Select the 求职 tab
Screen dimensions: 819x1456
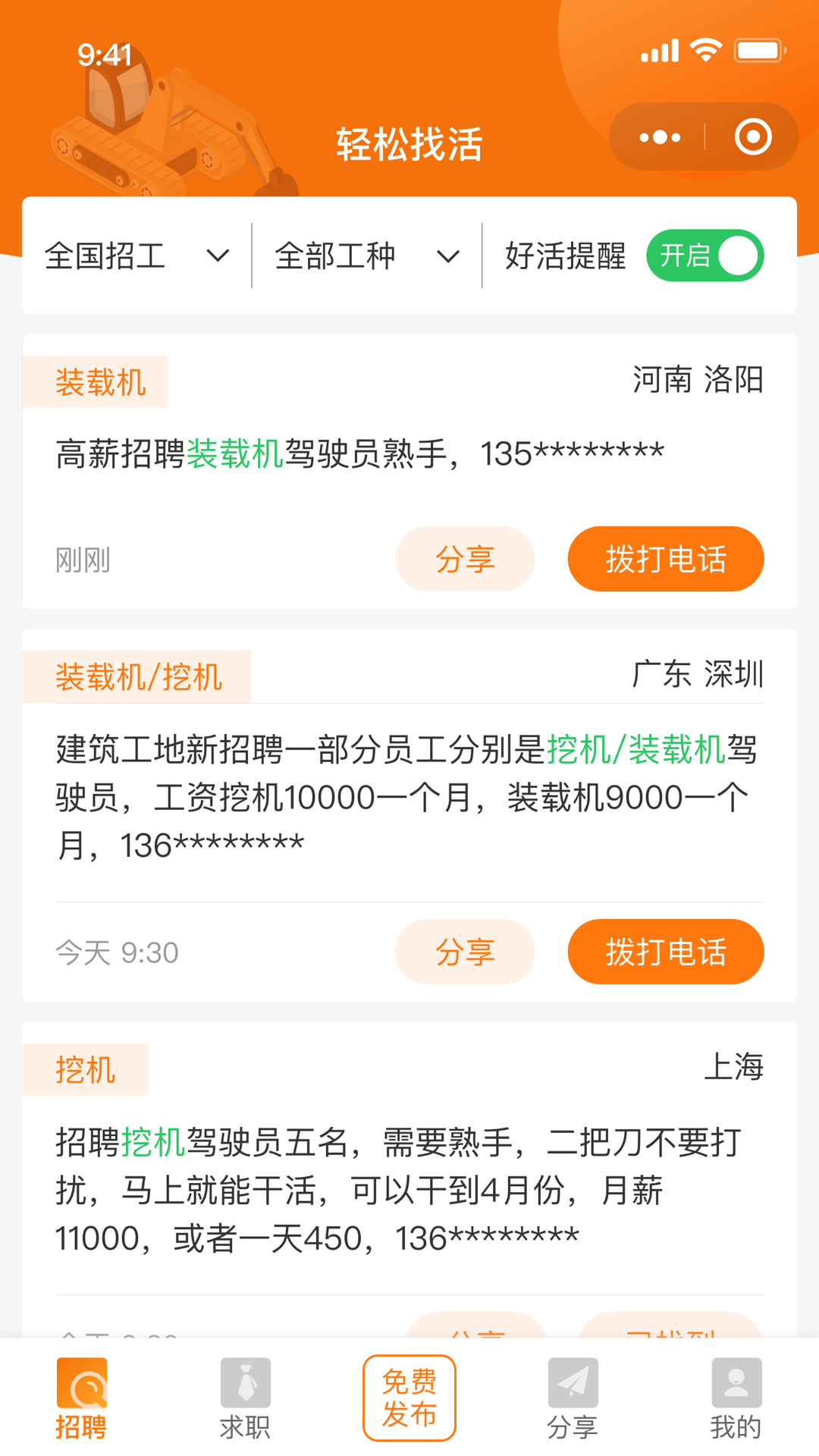(245, 1399)
